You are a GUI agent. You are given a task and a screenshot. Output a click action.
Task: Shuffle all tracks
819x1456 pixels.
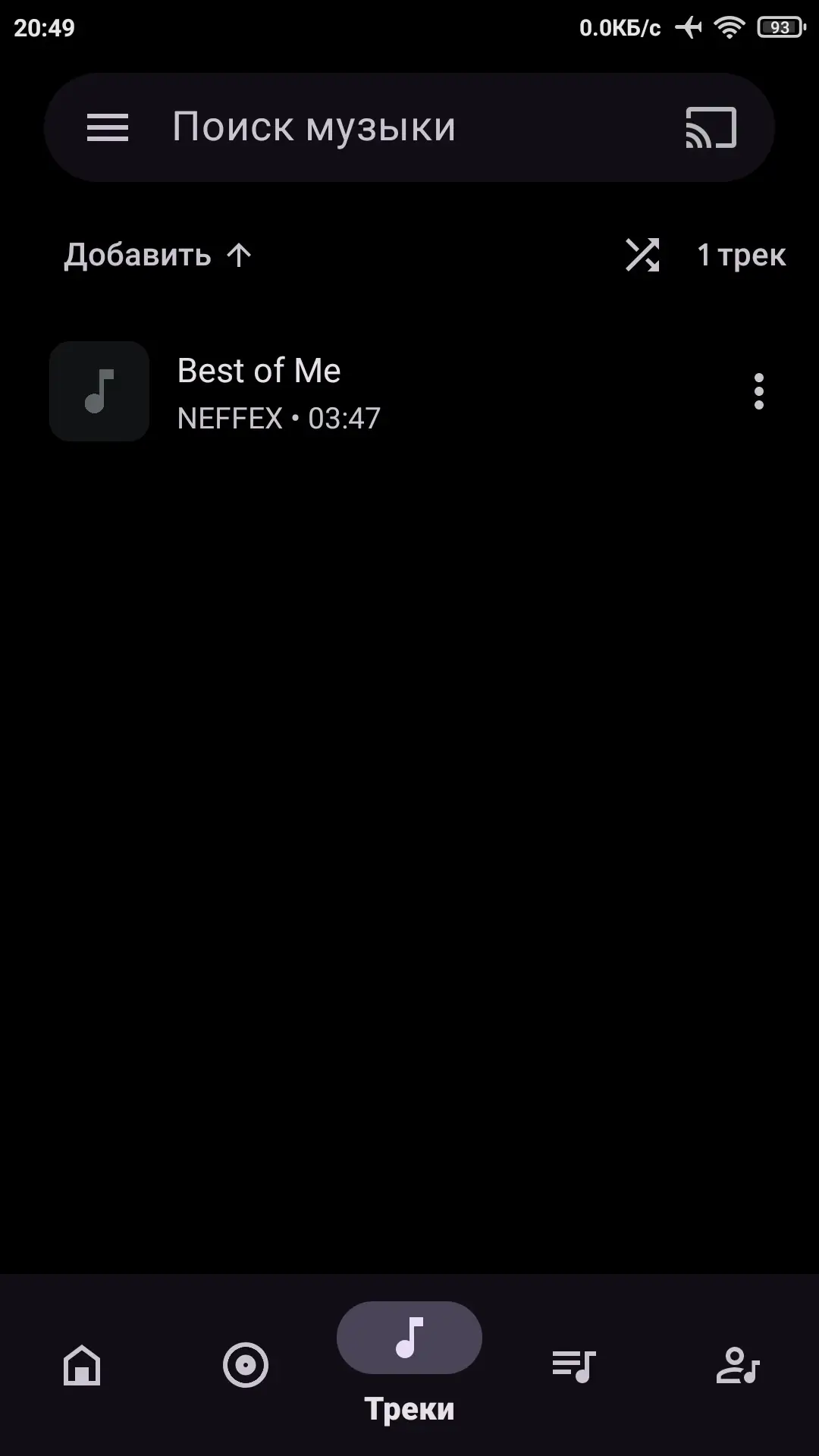coord(642,255)
